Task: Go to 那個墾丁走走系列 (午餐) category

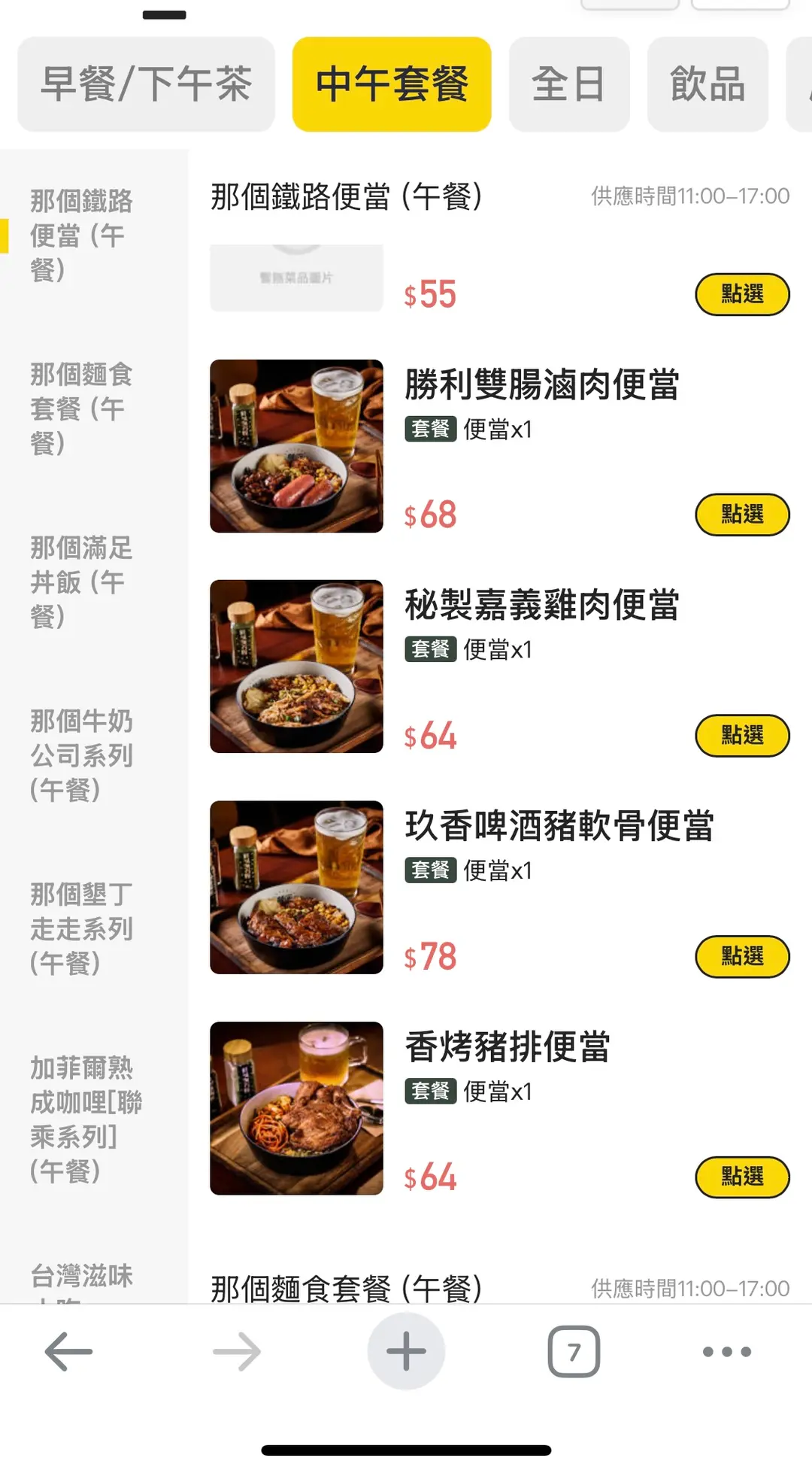Action: 81,928
